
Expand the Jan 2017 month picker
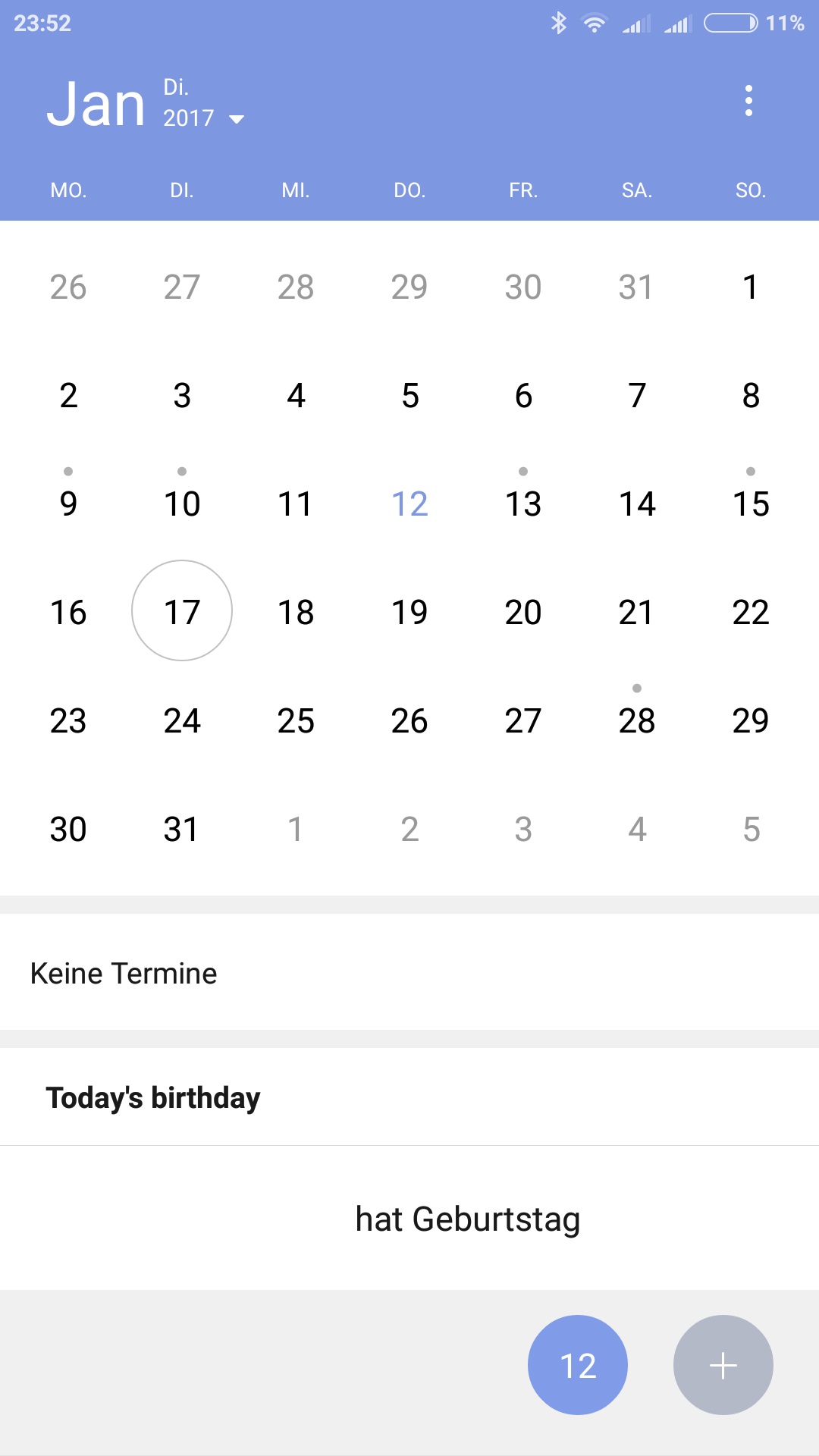click(x=145, y=103)
